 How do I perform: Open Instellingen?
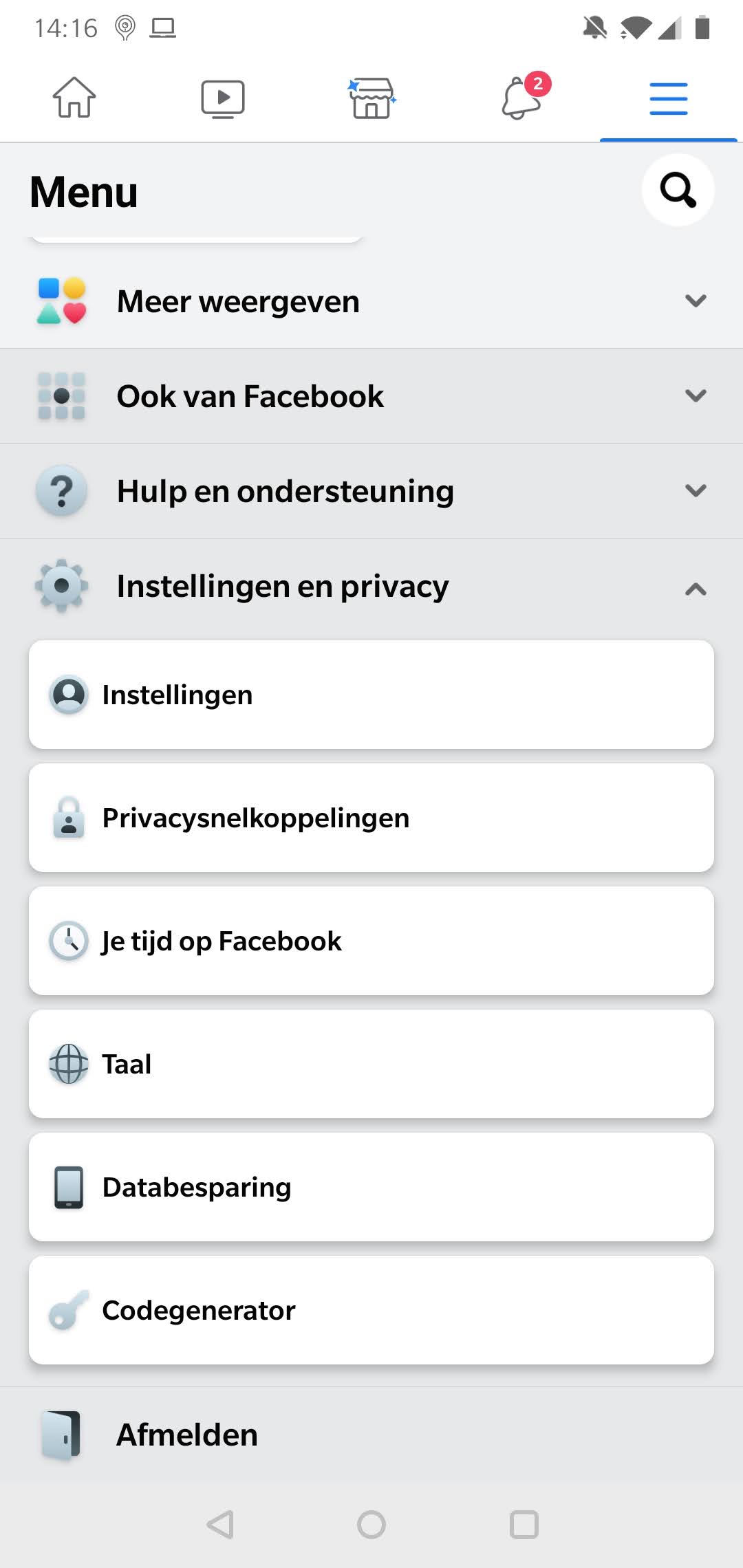371,695
